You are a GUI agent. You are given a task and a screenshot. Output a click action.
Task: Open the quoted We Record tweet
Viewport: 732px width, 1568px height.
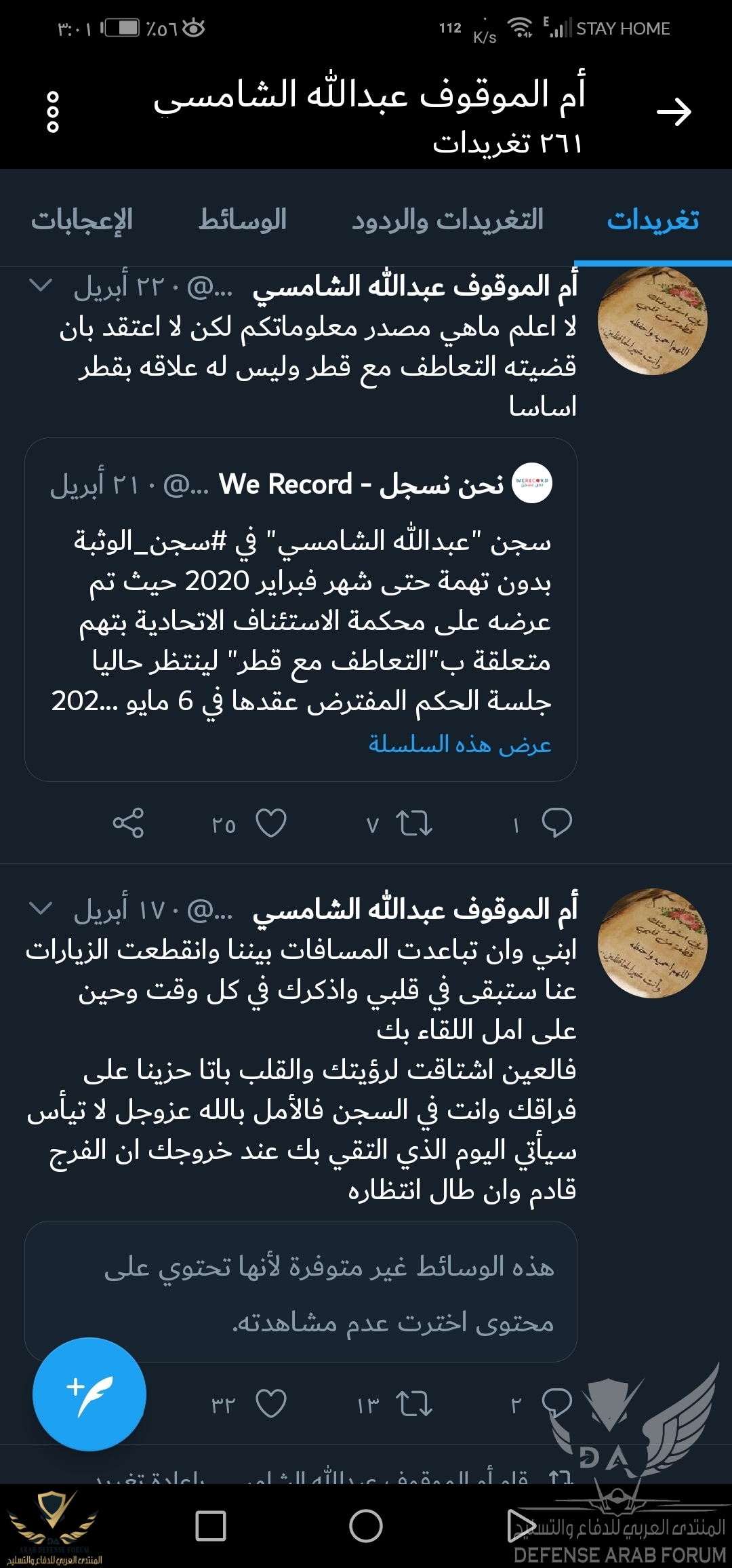pyautogui.click(x=301, y=610)
